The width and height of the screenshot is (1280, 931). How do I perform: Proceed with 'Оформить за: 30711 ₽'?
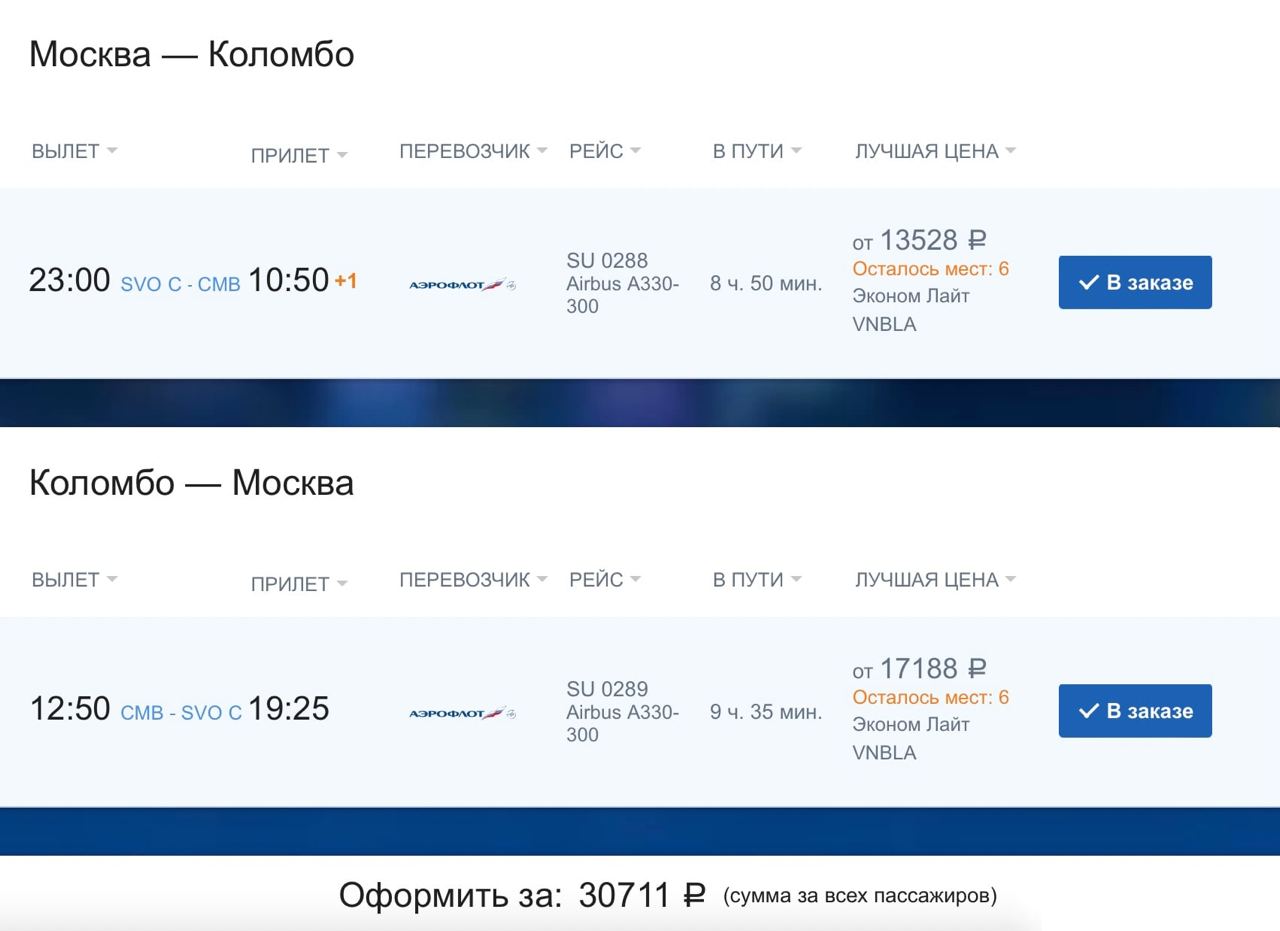pos(522,895)
